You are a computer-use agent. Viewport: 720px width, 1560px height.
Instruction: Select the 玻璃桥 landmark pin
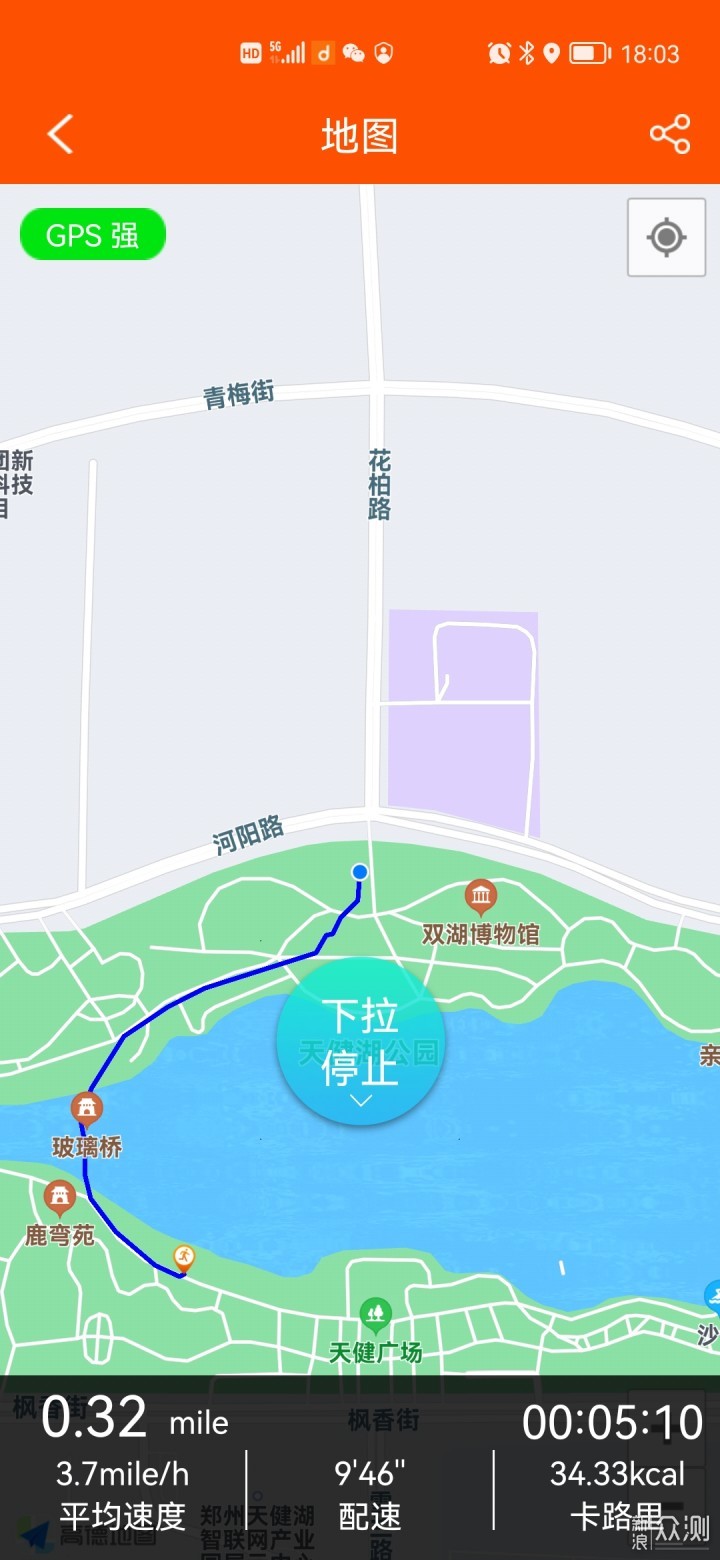(x=87, y=1108)
